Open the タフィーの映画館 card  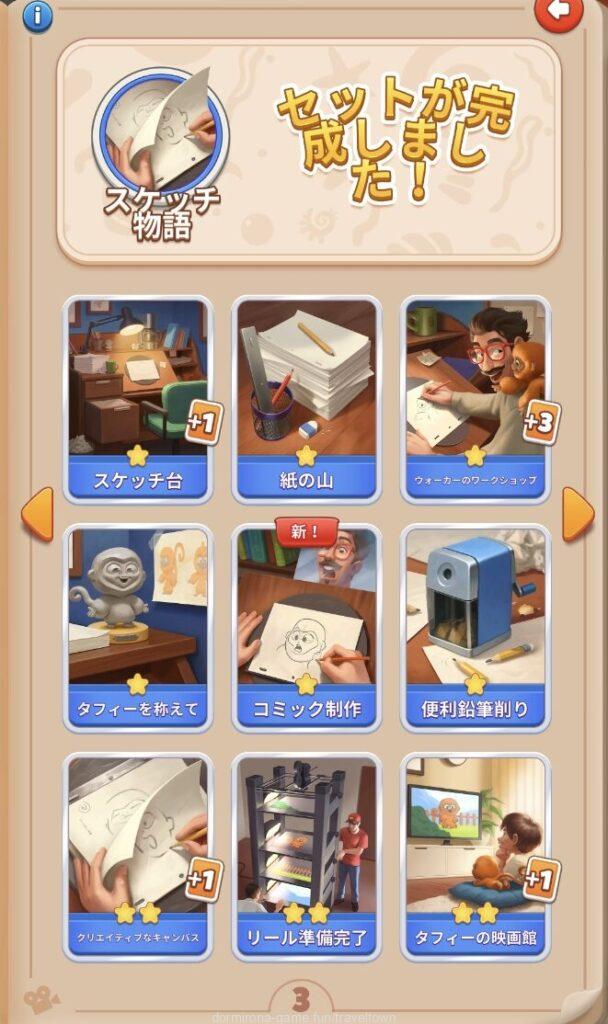[x=475, y=856]
